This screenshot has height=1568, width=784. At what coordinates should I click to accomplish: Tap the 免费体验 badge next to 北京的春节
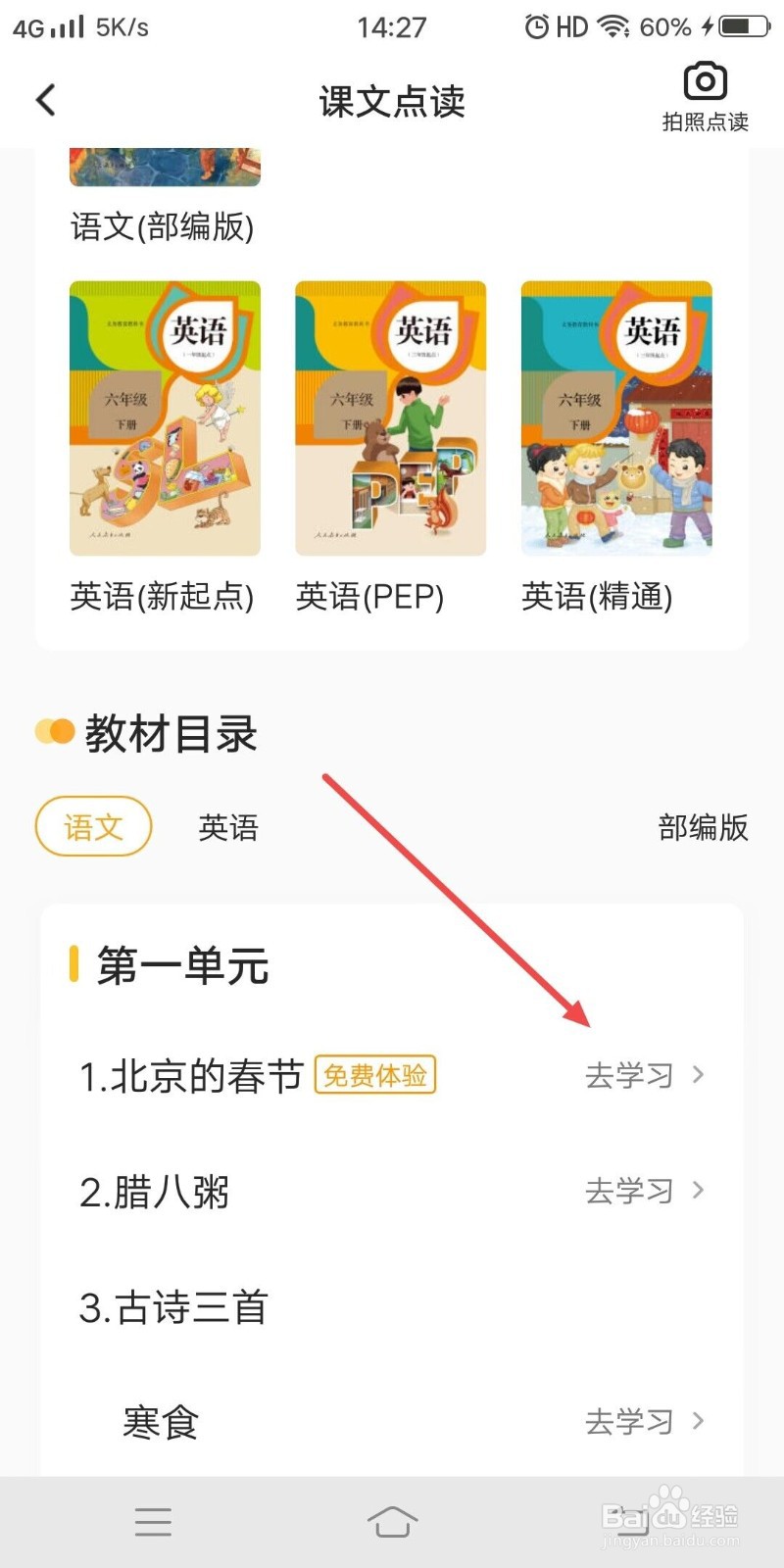coord(374,1075)
